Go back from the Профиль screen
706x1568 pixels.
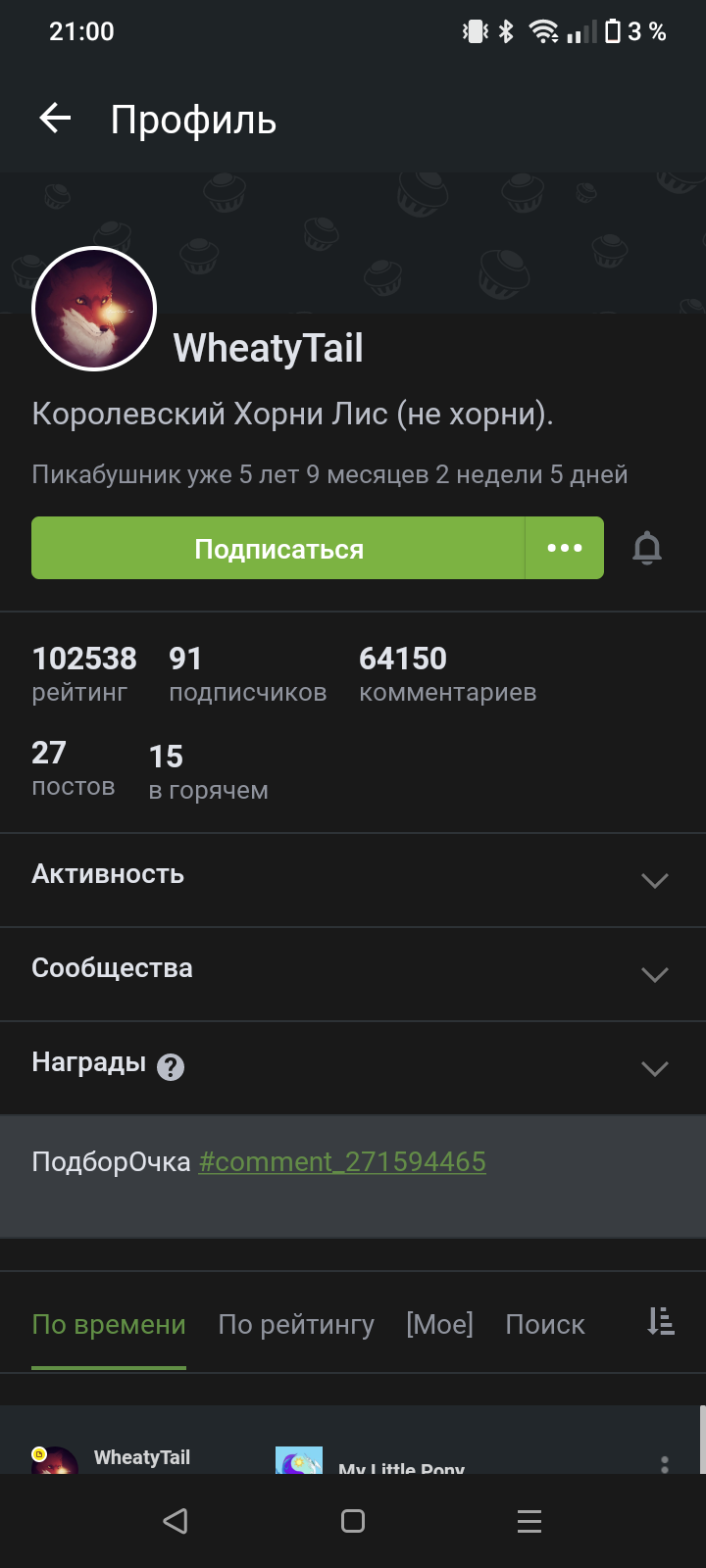coord(56,120)
